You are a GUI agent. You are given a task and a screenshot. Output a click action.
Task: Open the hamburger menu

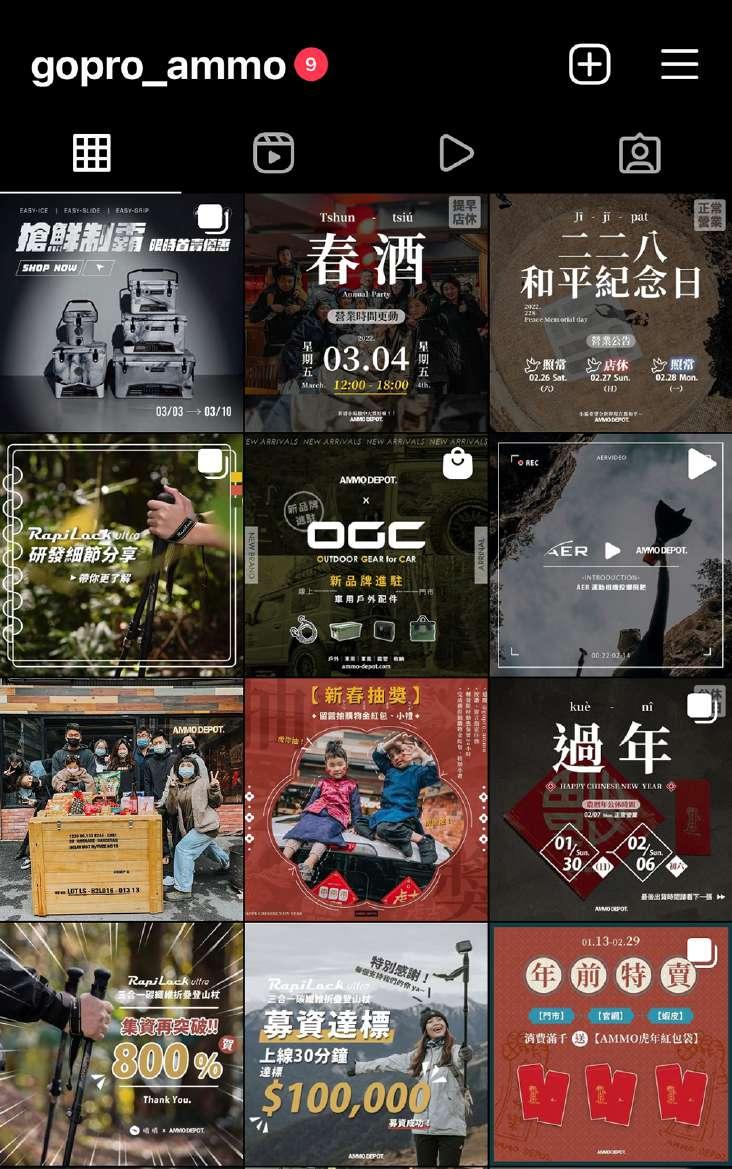[x=679, y=65]
